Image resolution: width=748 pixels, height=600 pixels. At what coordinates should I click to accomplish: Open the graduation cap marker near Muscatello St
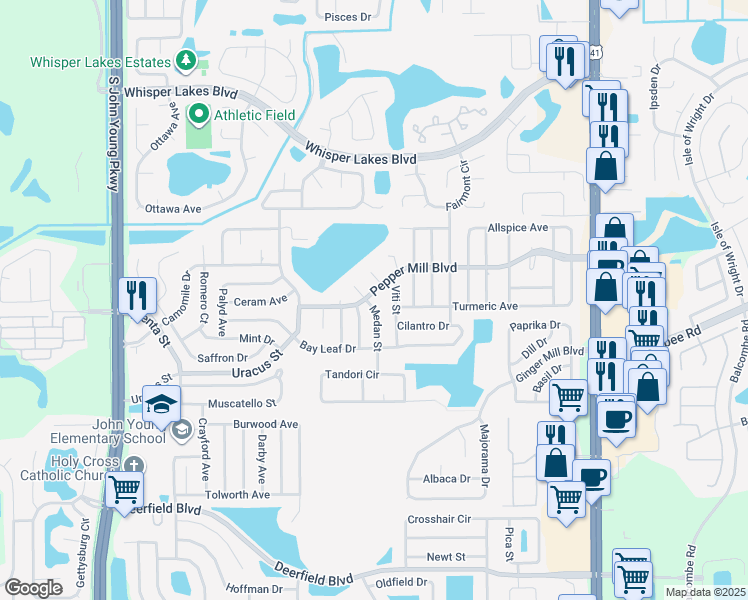tap(161, 403)
